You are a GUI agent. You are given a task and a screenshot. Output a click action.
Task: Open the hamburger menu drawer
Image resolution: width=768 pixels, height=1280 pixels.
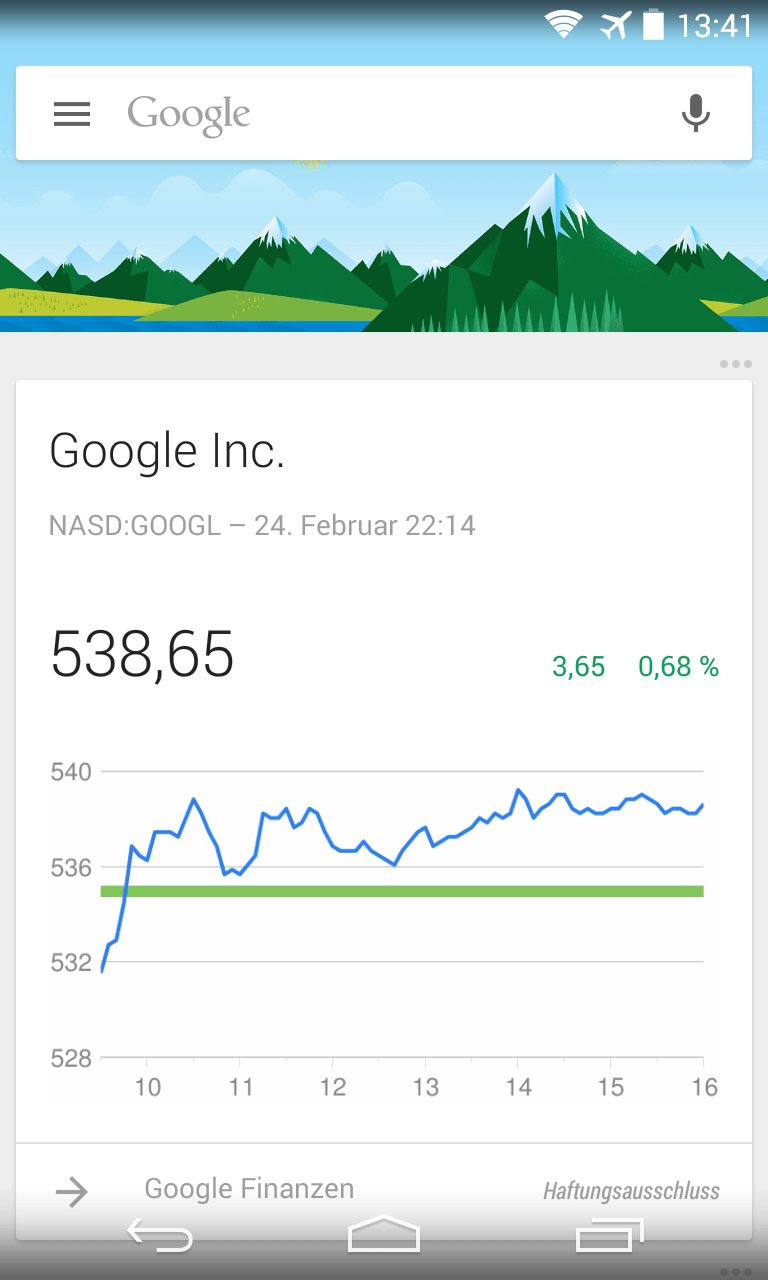pyautogui.click(x=72, y=114)
